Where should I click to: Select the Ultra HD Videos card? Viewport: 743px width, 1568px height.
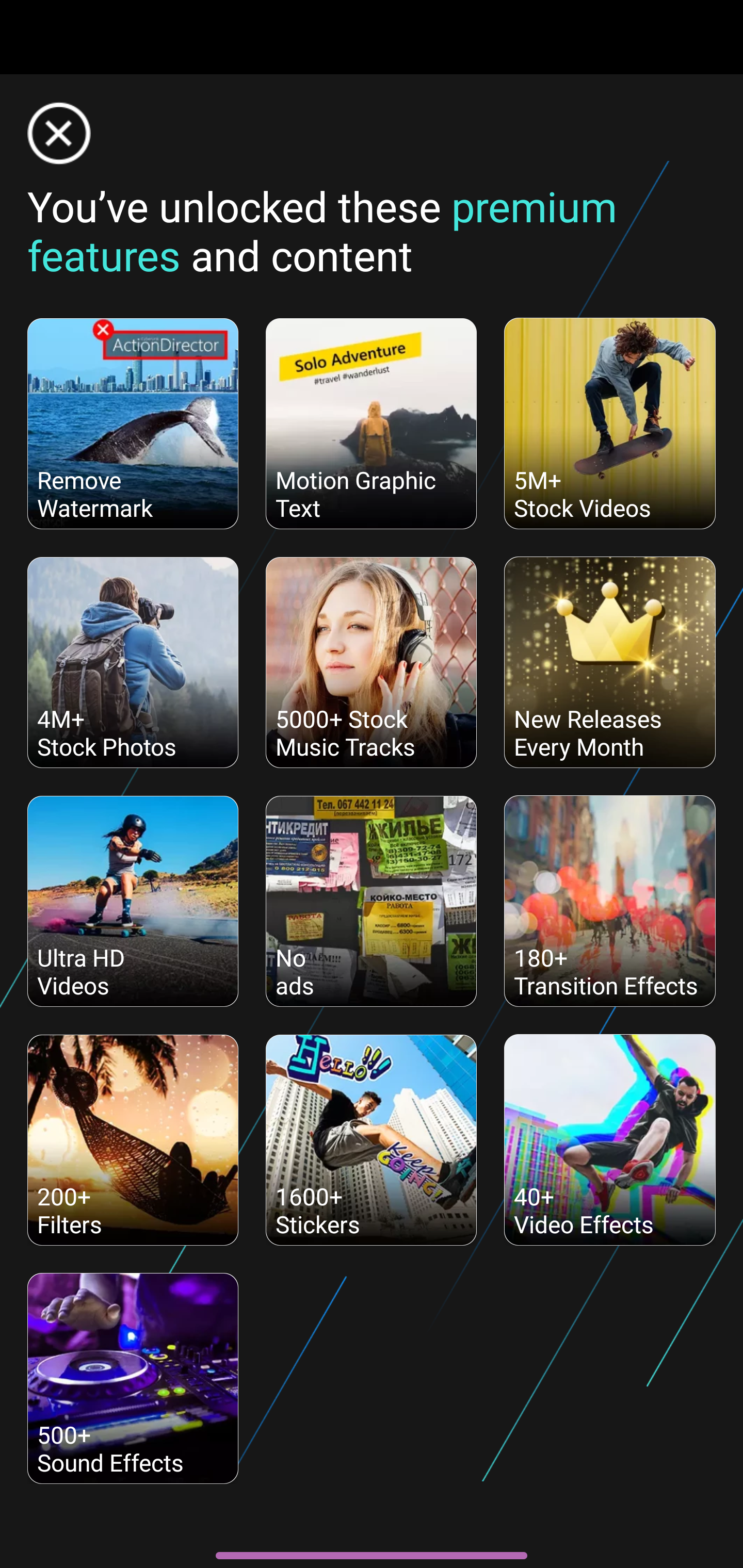(133, 901)
